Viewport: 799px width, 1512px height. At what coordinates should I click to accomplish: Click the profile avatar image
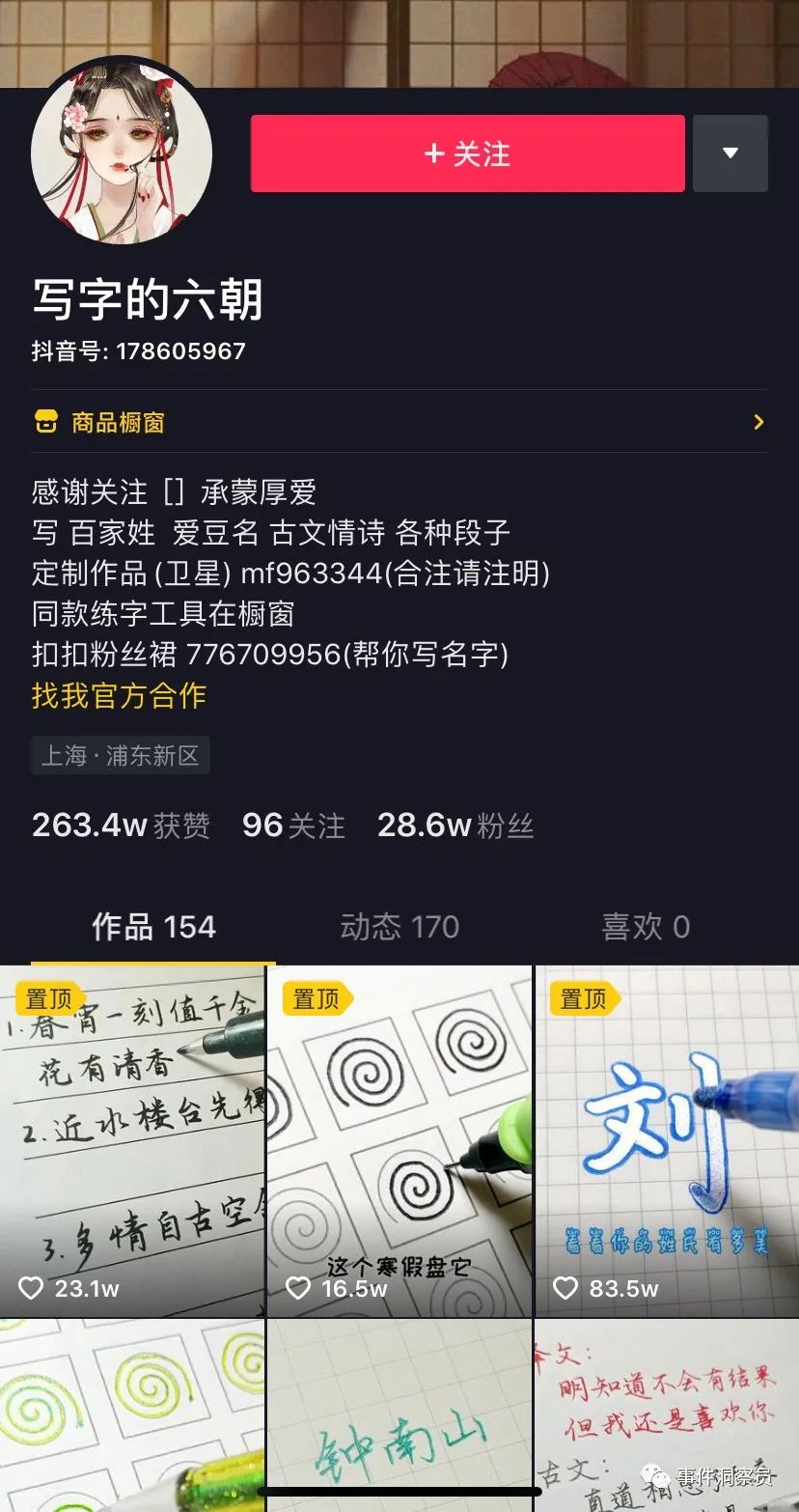click(x=120, y=154)
